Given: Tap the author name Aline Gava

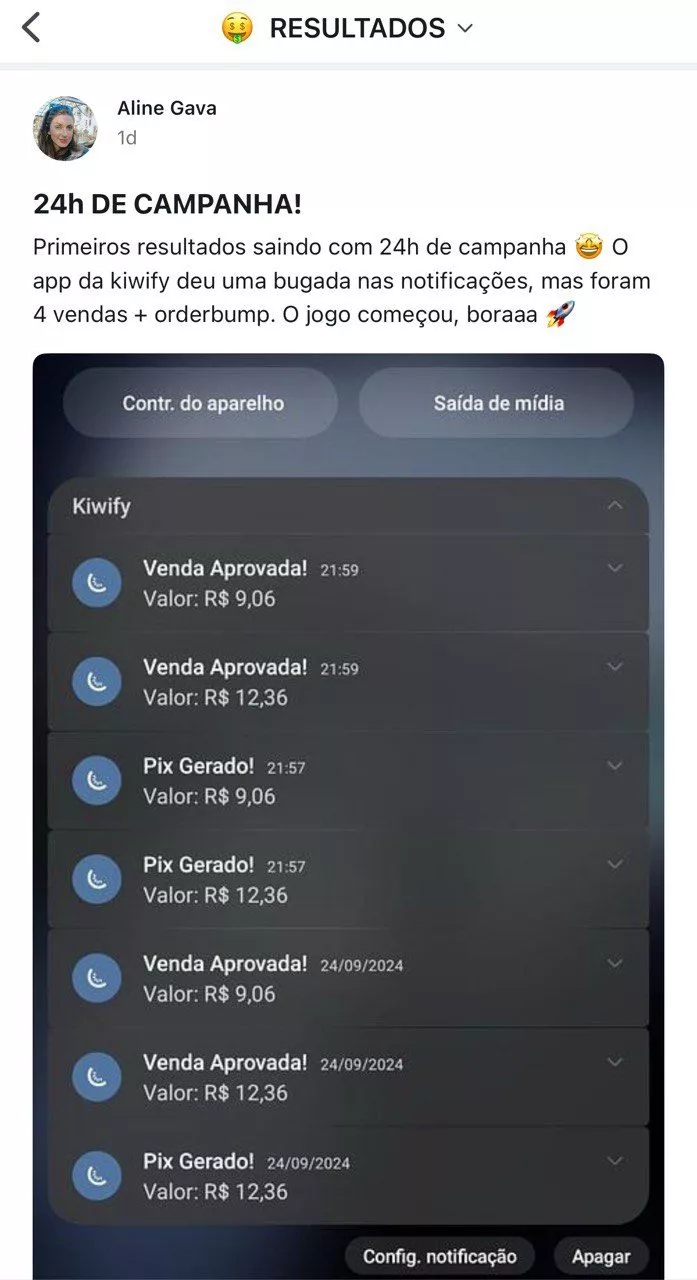Looking at the screenshot, I should coord(166,108).
